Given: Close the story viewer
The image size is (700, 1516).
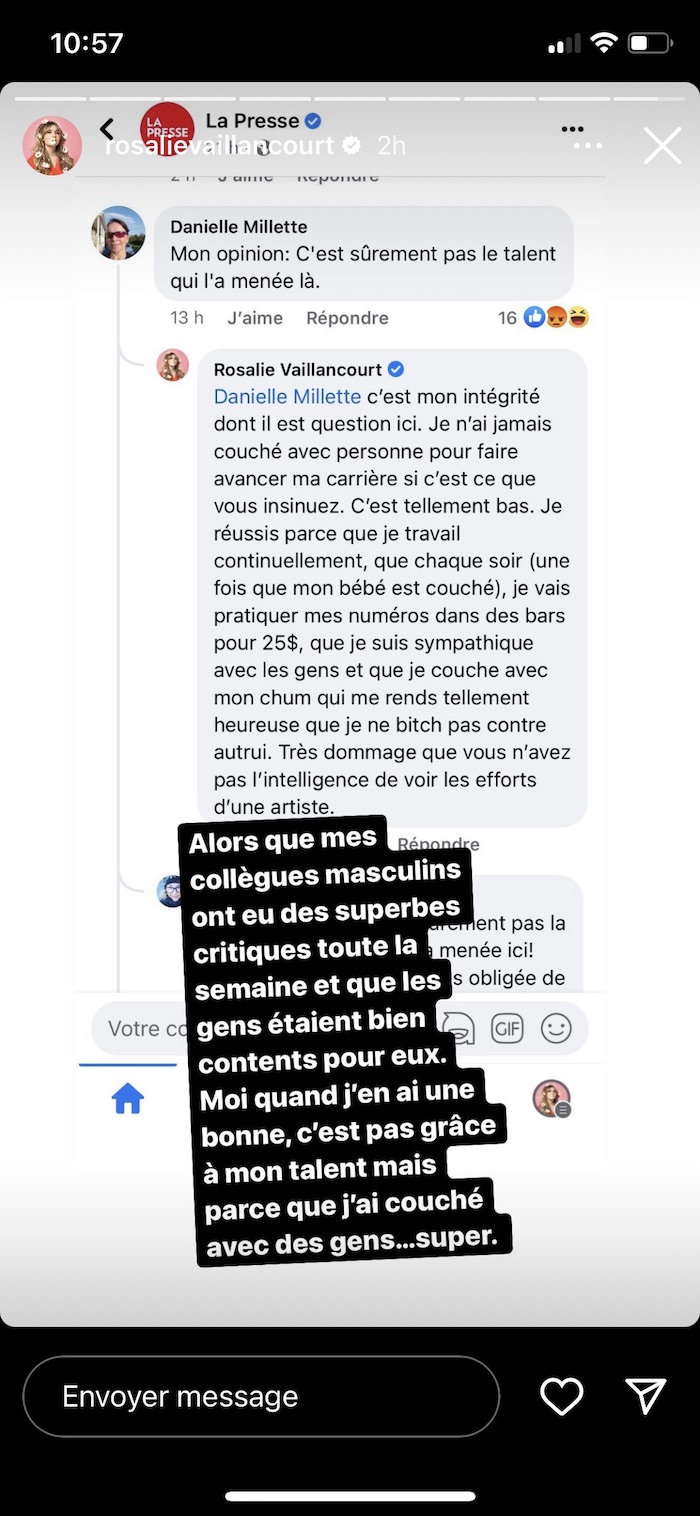Looking at the screenshot, I should pos(662,146).
